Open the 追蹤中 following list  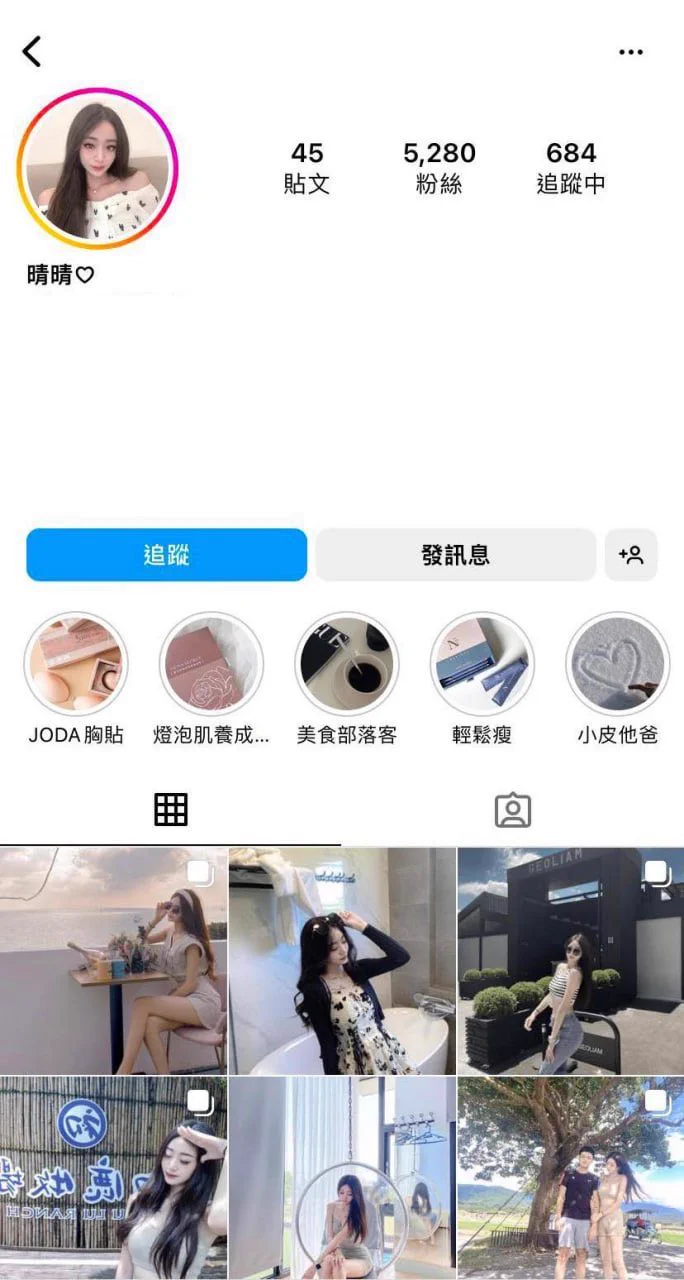pyautogui.click(x=571, y=167)
